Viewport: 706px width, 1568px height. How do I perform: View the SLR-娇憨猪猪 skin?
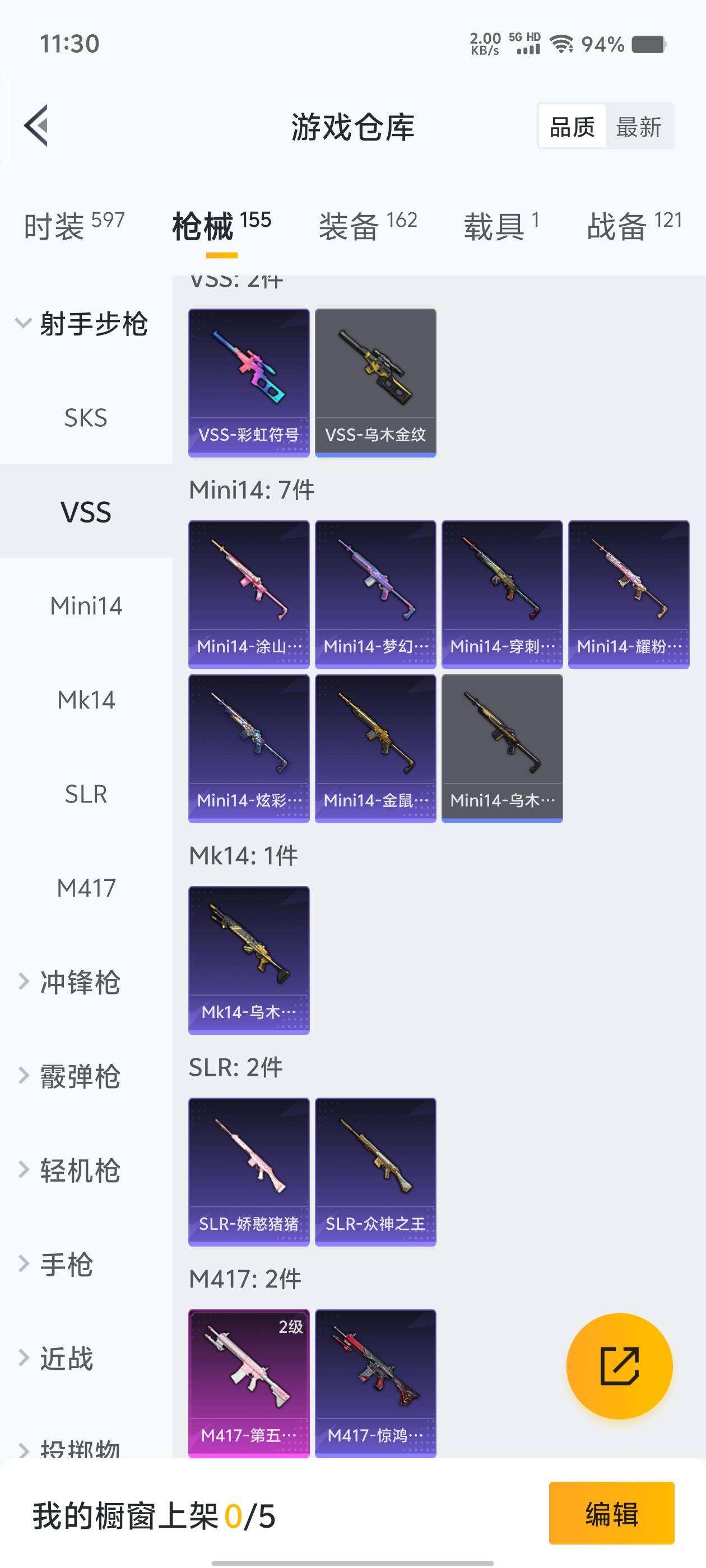tap(249, 1171)
